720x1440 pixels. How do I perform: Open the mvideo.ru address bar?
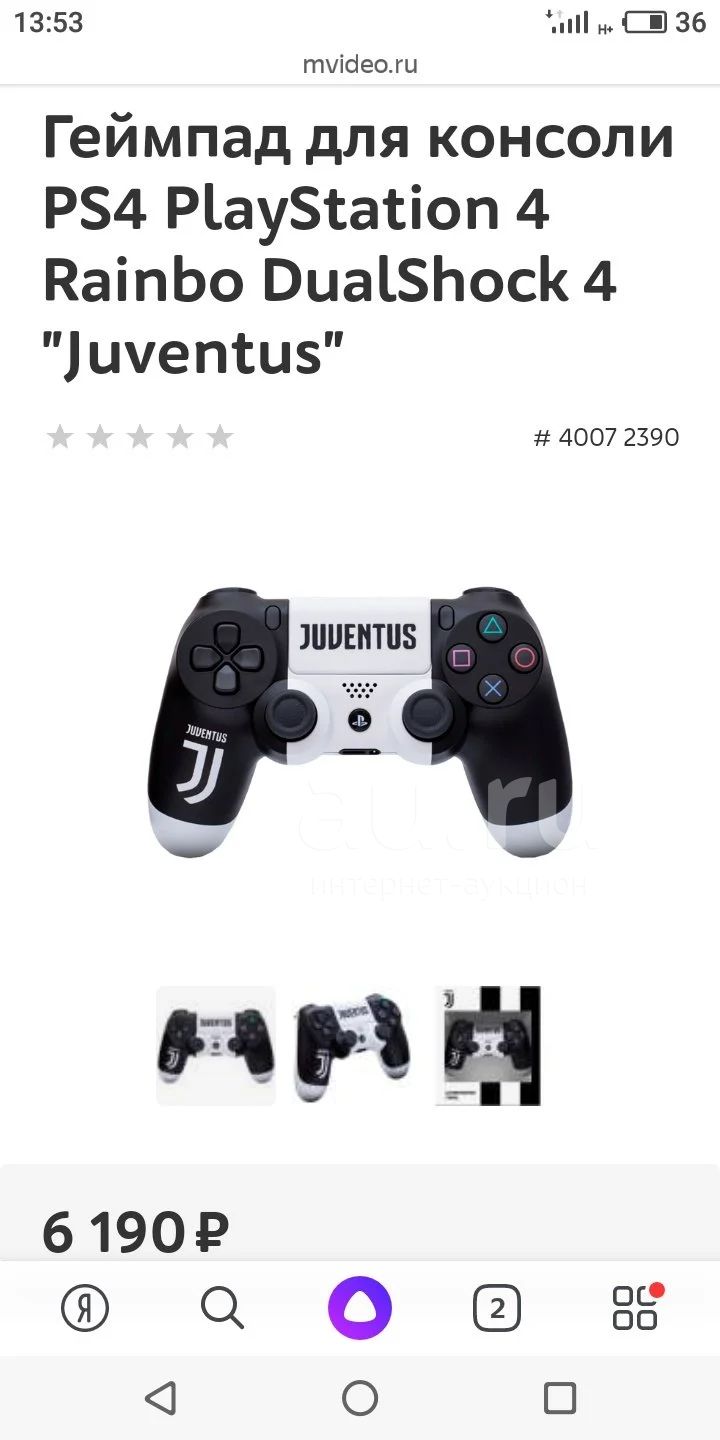(x=360, y=65)
